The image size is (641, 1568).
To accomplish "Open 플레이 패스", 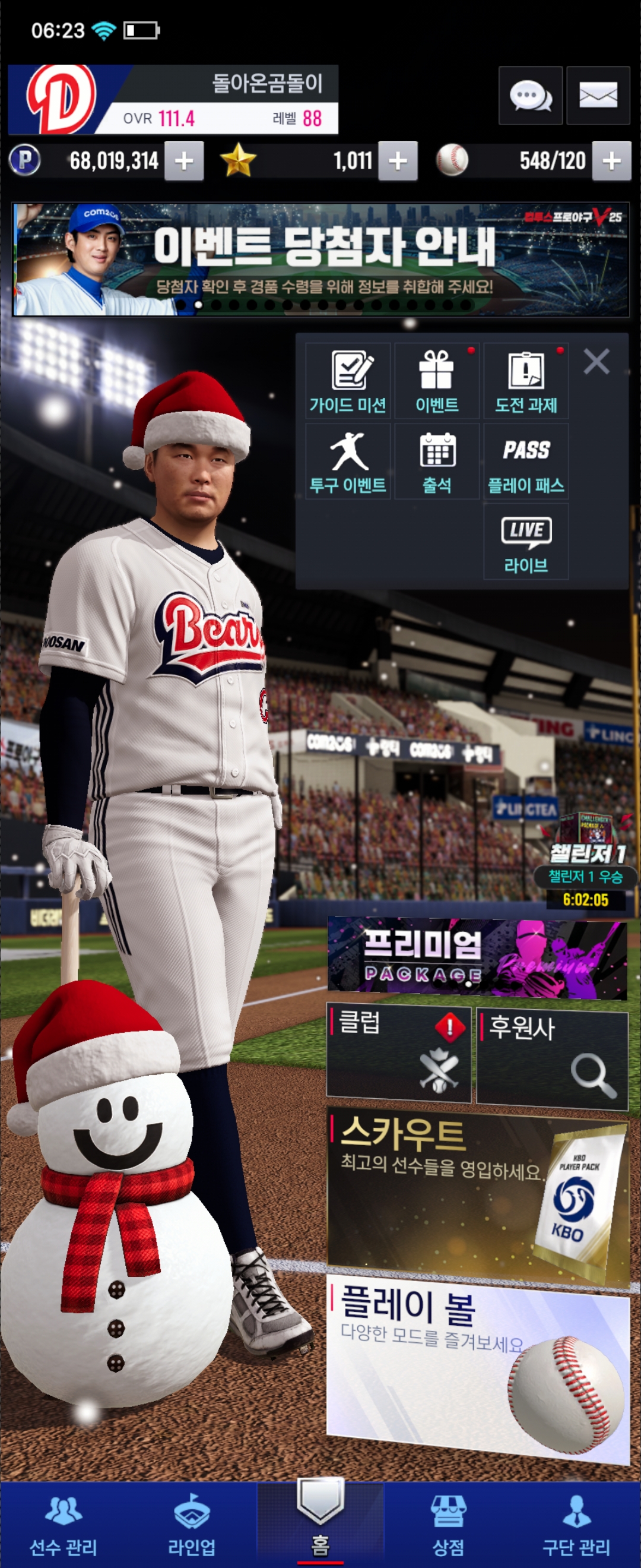I will tap(525, 461).
